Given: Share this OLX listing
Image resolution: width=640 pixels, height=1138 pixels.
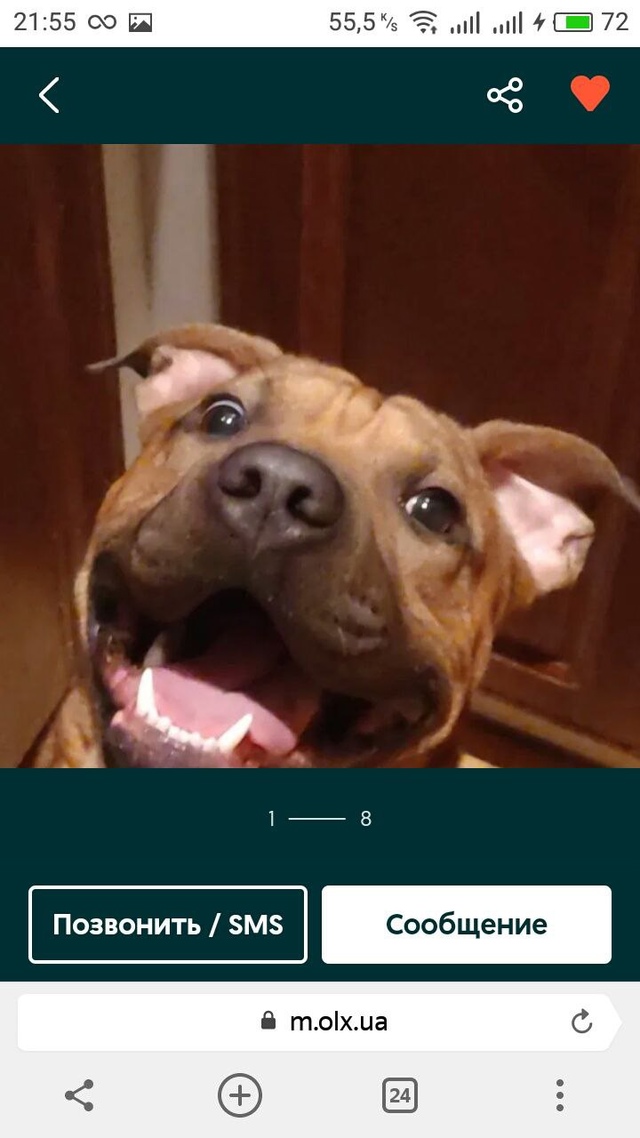Looking at the screenshot, I should pyautogui.click(x=505, y=95).
